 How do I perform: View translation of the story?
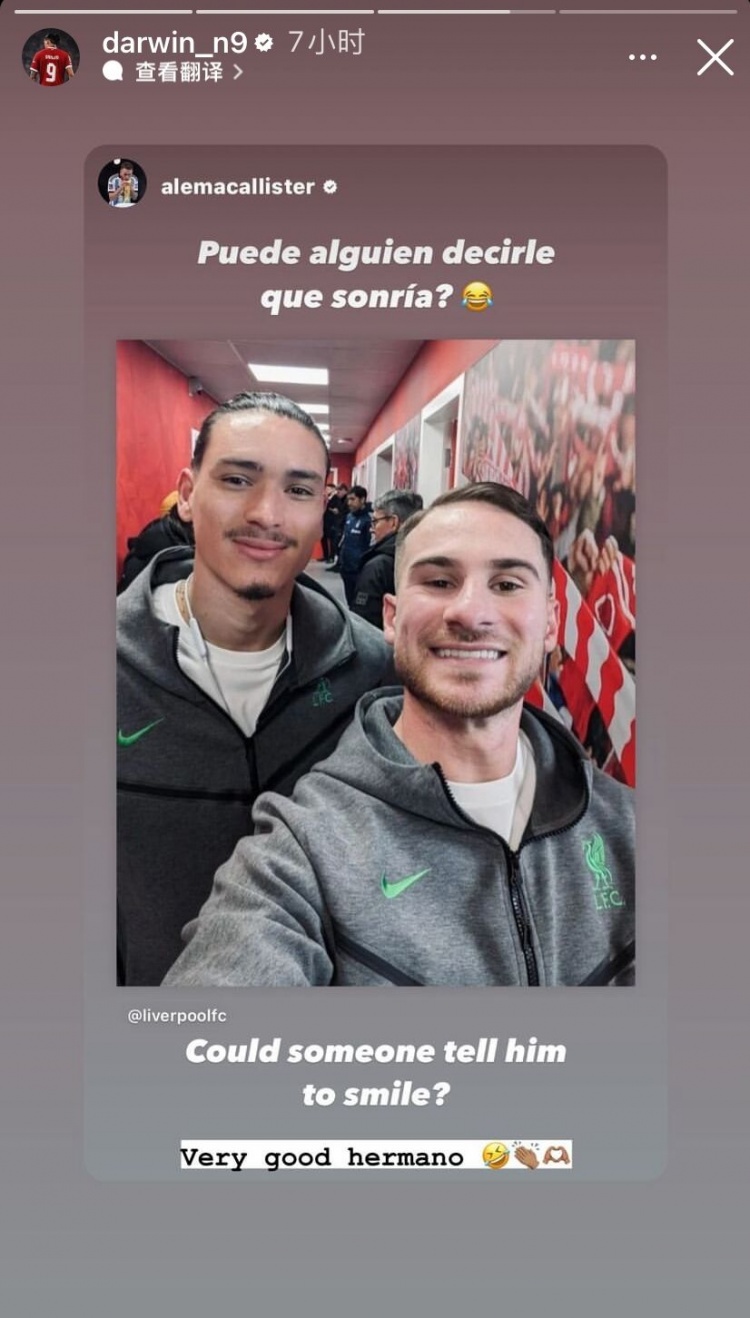click(x=178, y=72)
